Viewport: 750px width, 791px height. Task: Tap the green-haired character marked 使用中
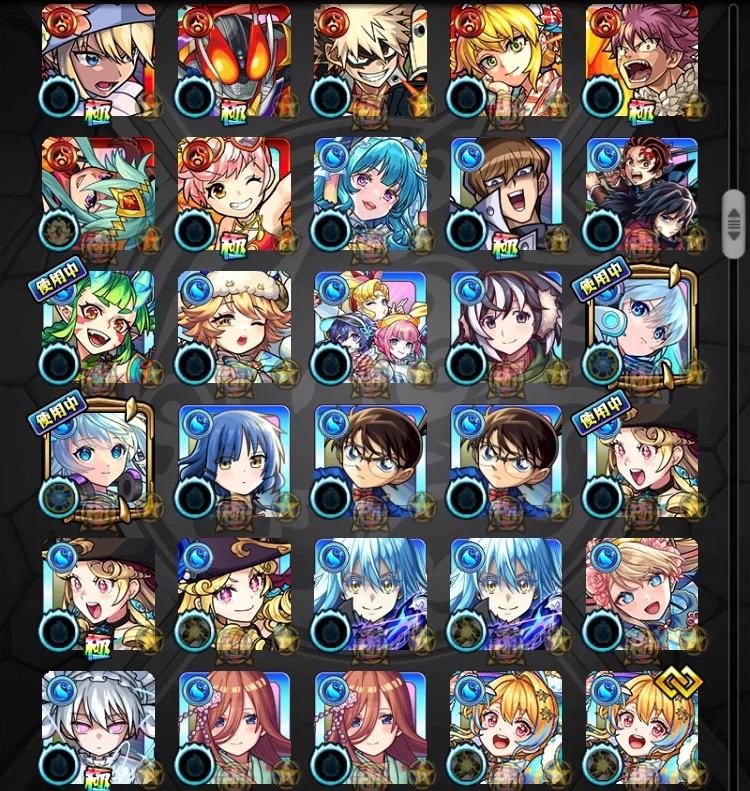pos(98,327)
